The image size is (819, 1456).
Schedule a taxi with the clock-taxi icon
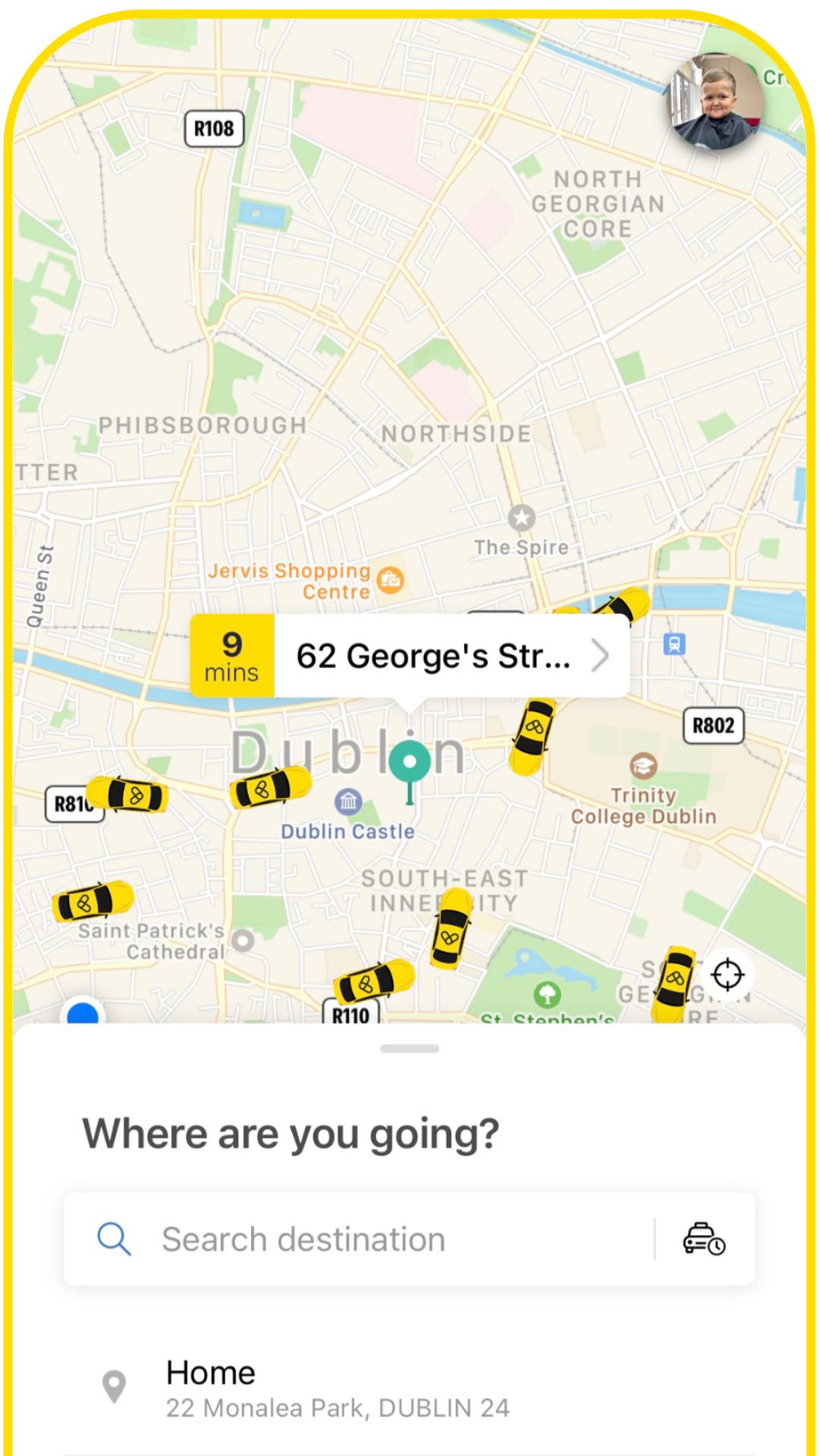point(704,1240)
